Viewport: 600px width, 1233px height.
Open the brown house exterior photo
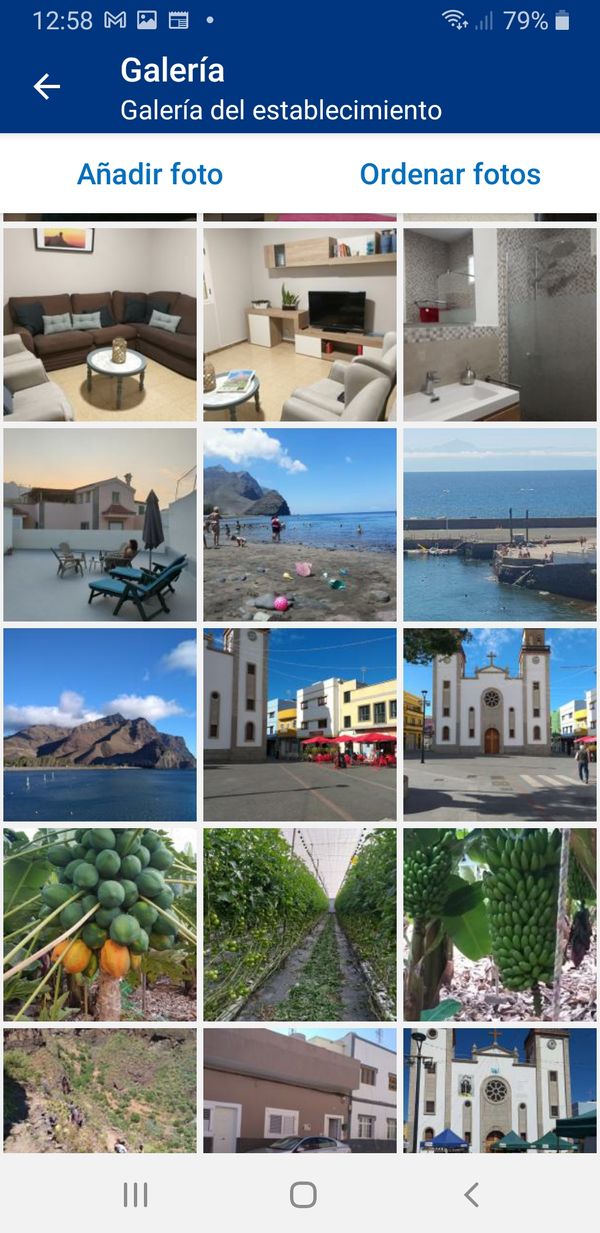pyautogui.click(x=300, y=1090)
